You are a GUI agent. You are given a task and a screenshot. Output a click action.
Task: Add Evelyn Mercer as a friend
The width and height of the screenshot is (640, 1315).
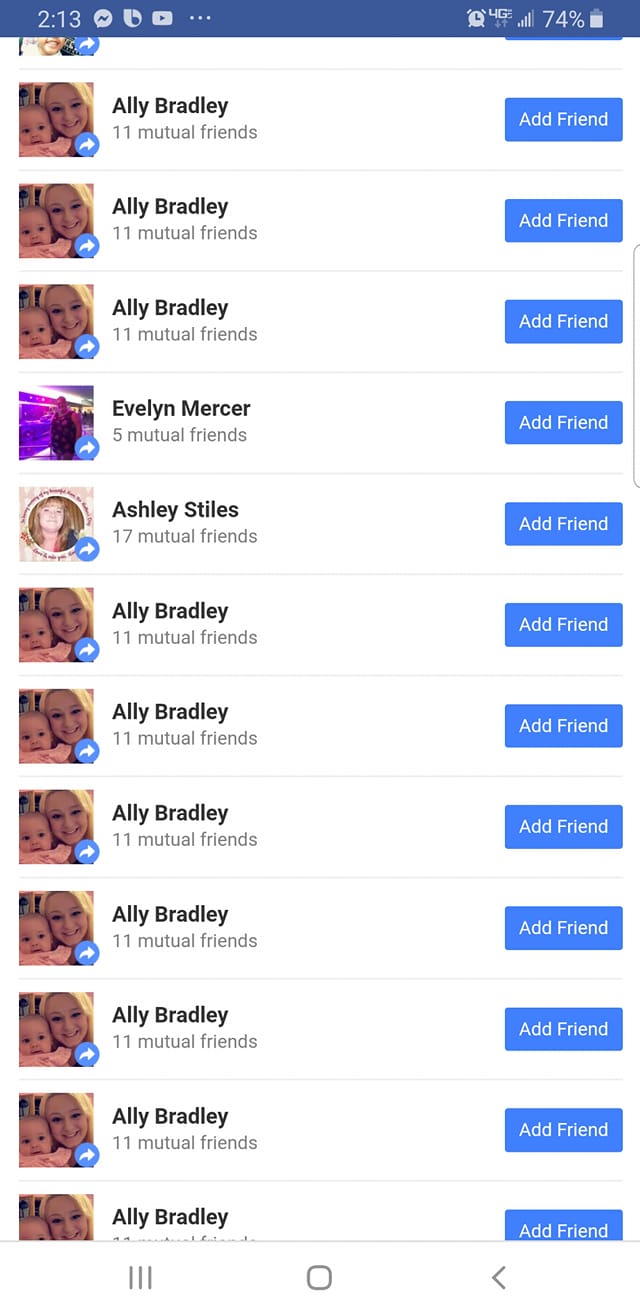tap(563, 422)
